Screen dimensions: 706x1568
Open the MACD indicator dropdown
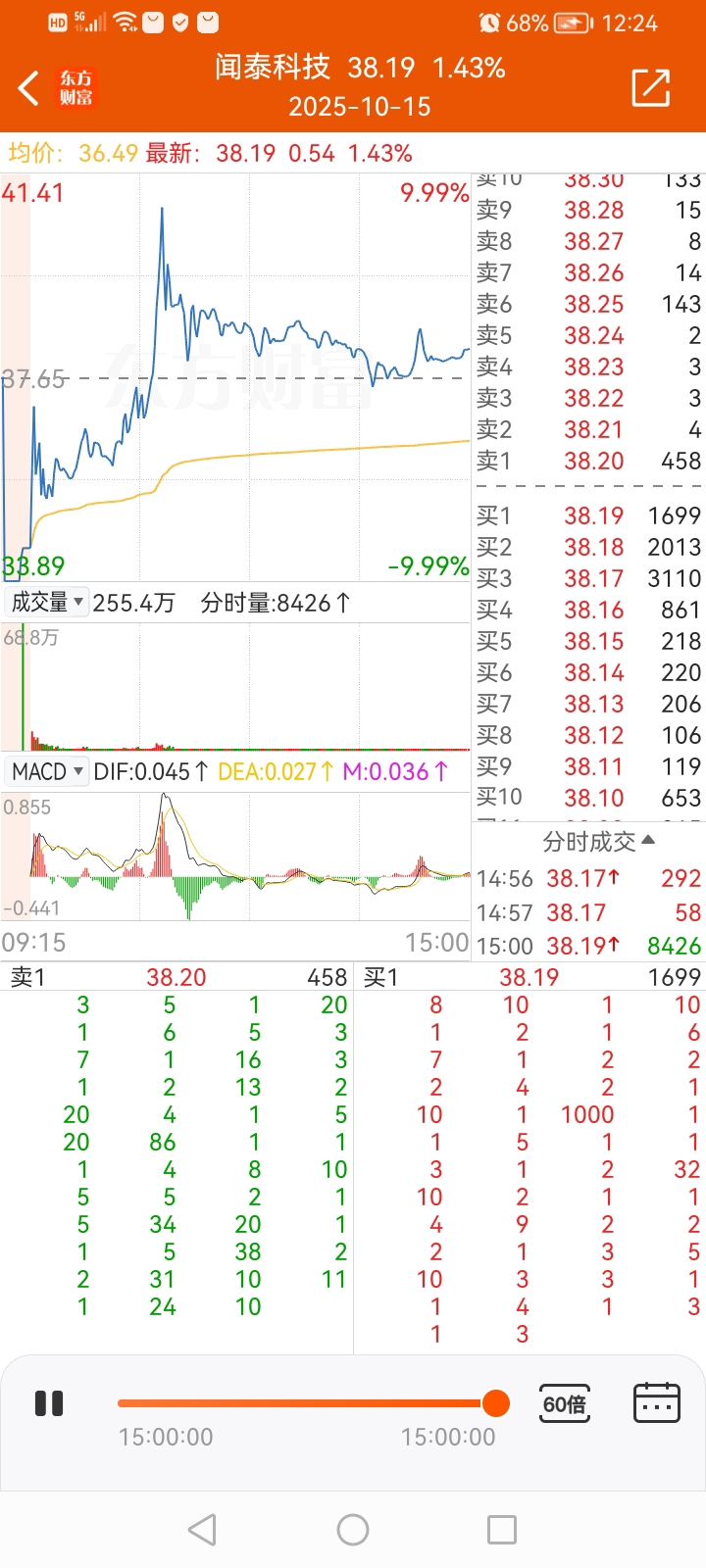47,771
